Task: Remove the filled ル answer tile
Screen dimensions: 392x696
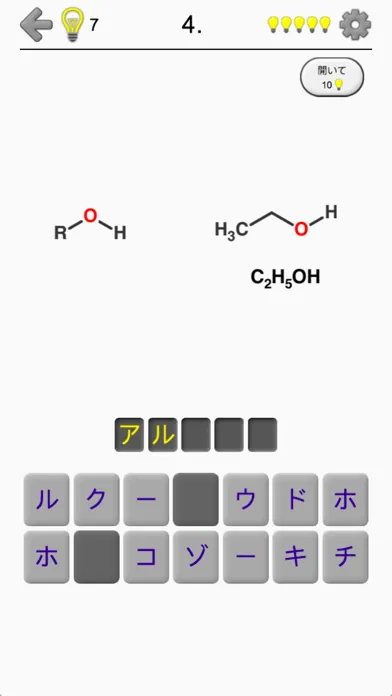Action: 162,435
